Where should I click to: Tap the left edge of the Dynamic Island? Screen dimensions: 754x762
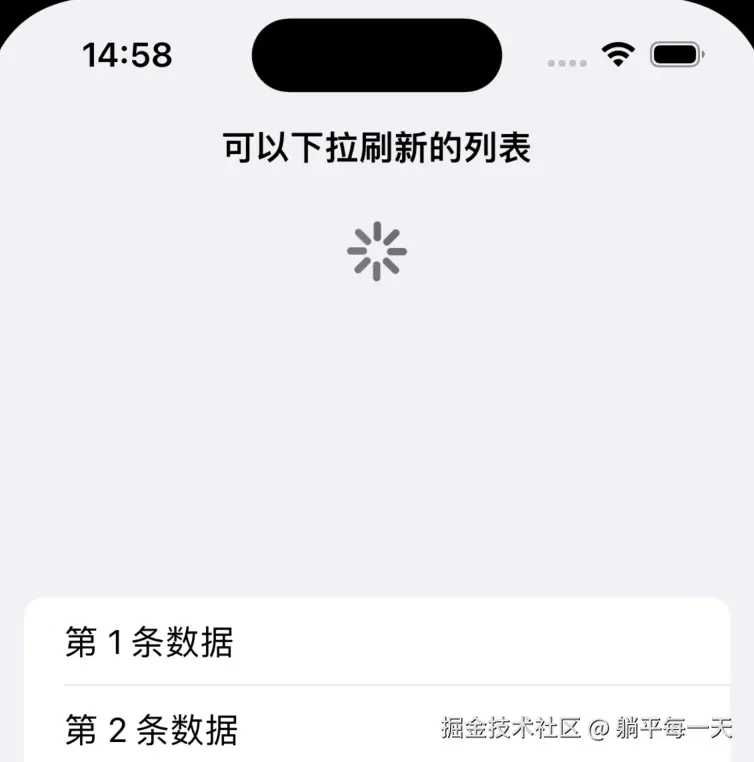point(260,55)
